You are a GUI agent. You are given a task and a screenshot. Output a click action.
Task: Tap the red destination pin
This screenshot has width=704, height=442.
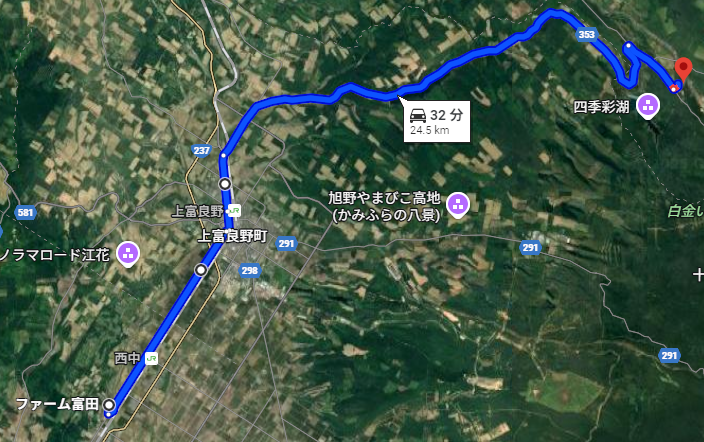coord(684,71)
